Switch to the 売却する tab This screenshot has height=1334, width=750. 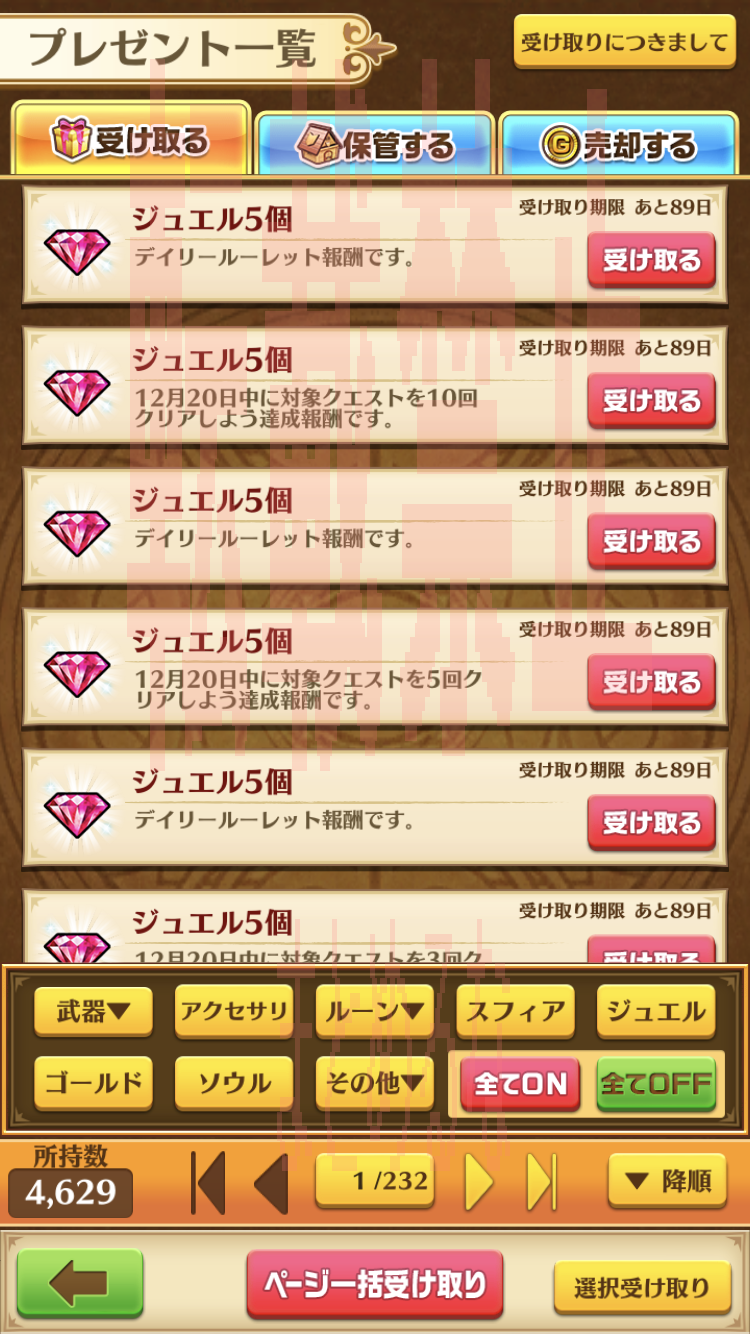618,145
